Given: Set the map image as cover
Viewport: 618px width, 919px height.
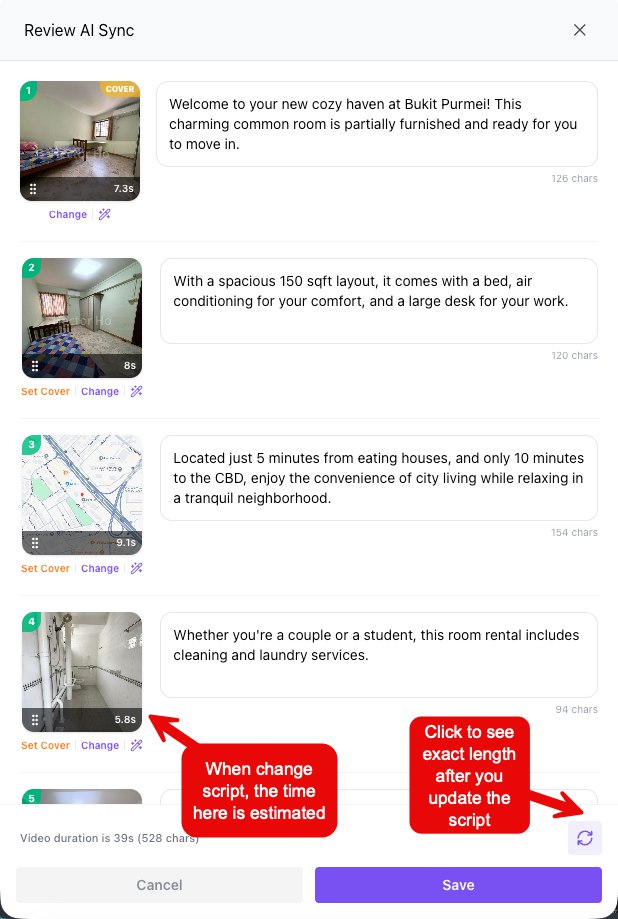Looking at the screenshot, I should pyautogui.click(x=45, y=568).
